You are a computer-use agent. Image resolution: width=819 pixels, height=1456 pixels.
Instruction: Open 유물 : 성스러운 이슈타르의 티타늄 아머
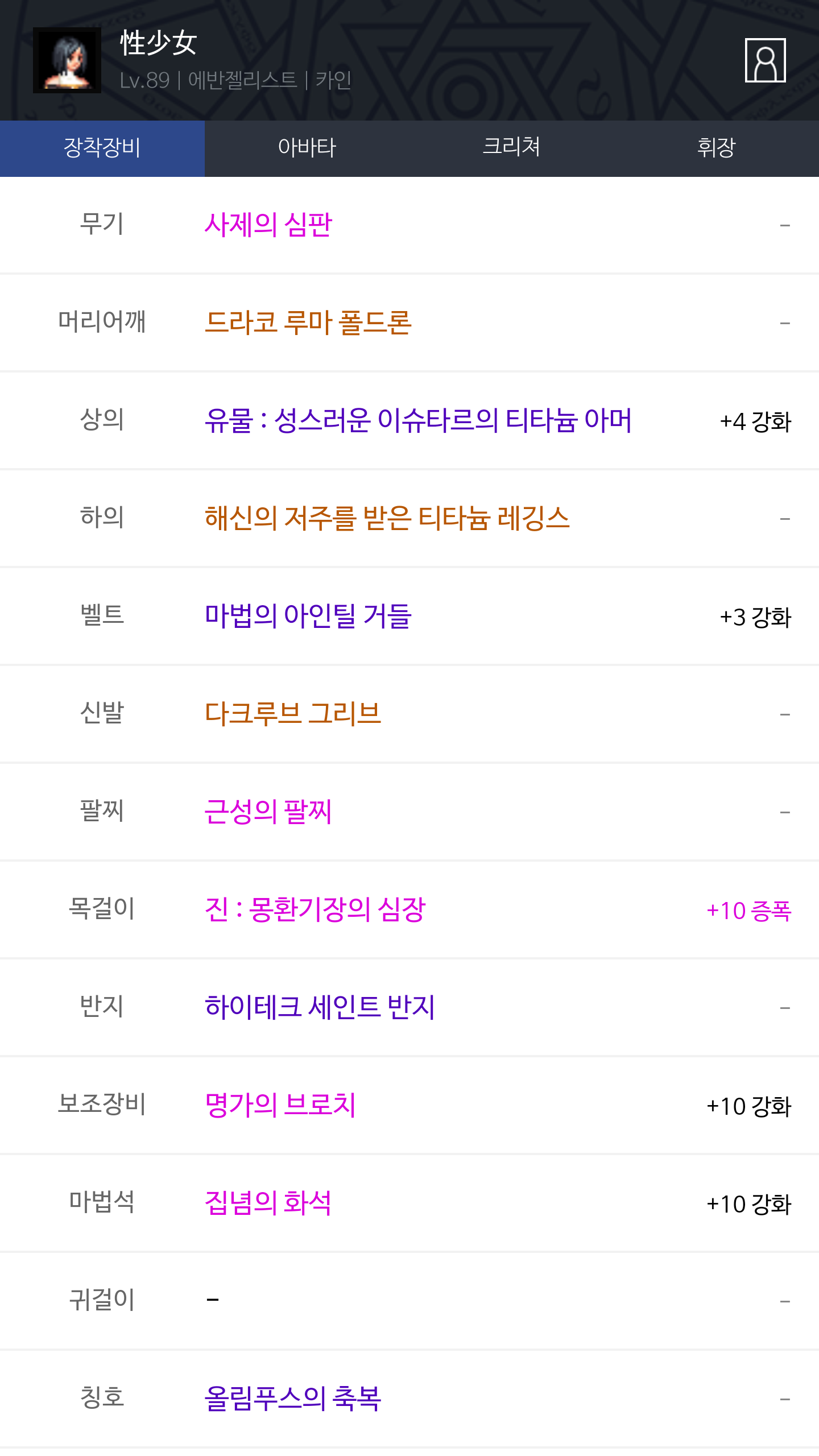click(418, 420)
